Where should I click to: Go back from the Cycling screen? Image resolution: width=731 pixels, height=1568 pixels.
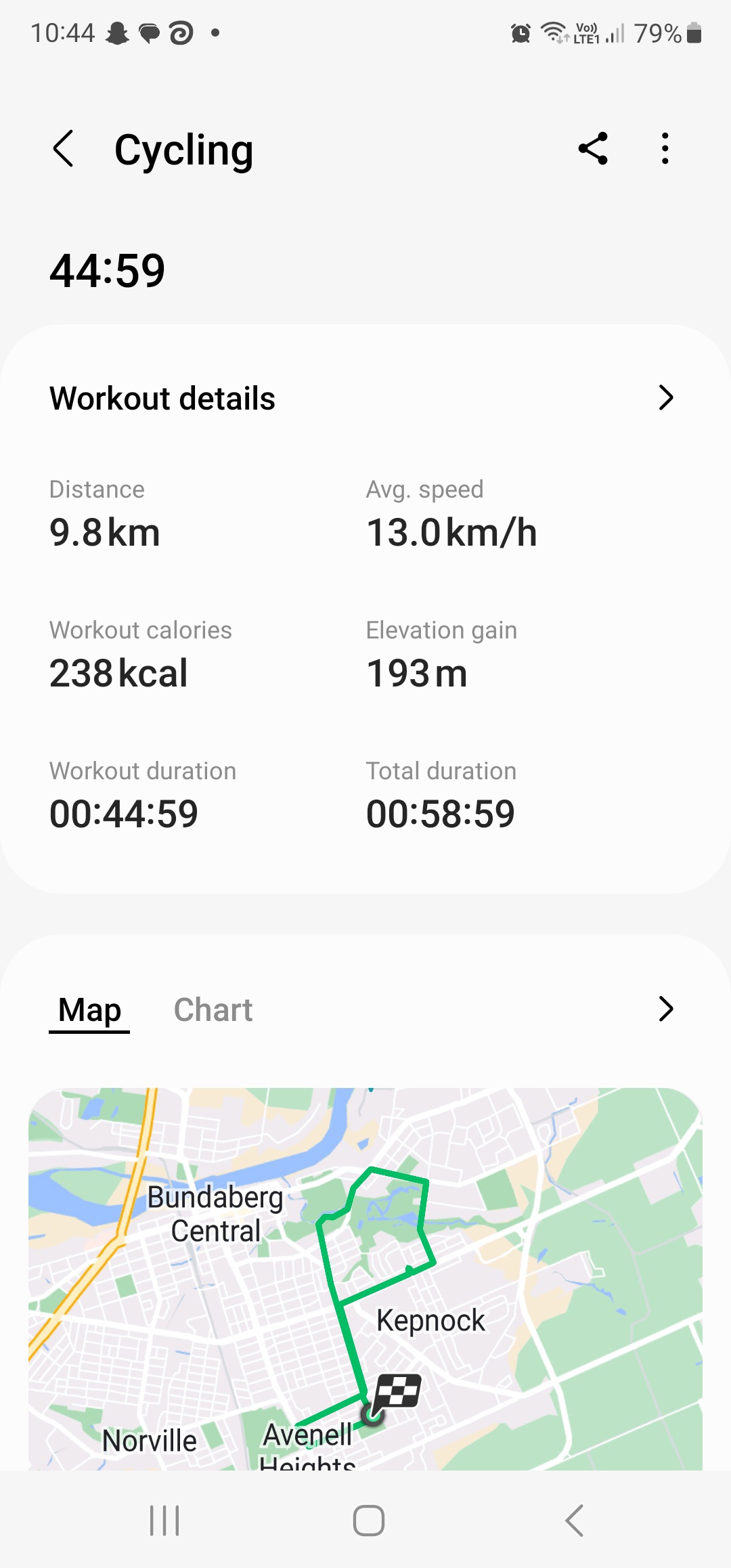point(64,149)
